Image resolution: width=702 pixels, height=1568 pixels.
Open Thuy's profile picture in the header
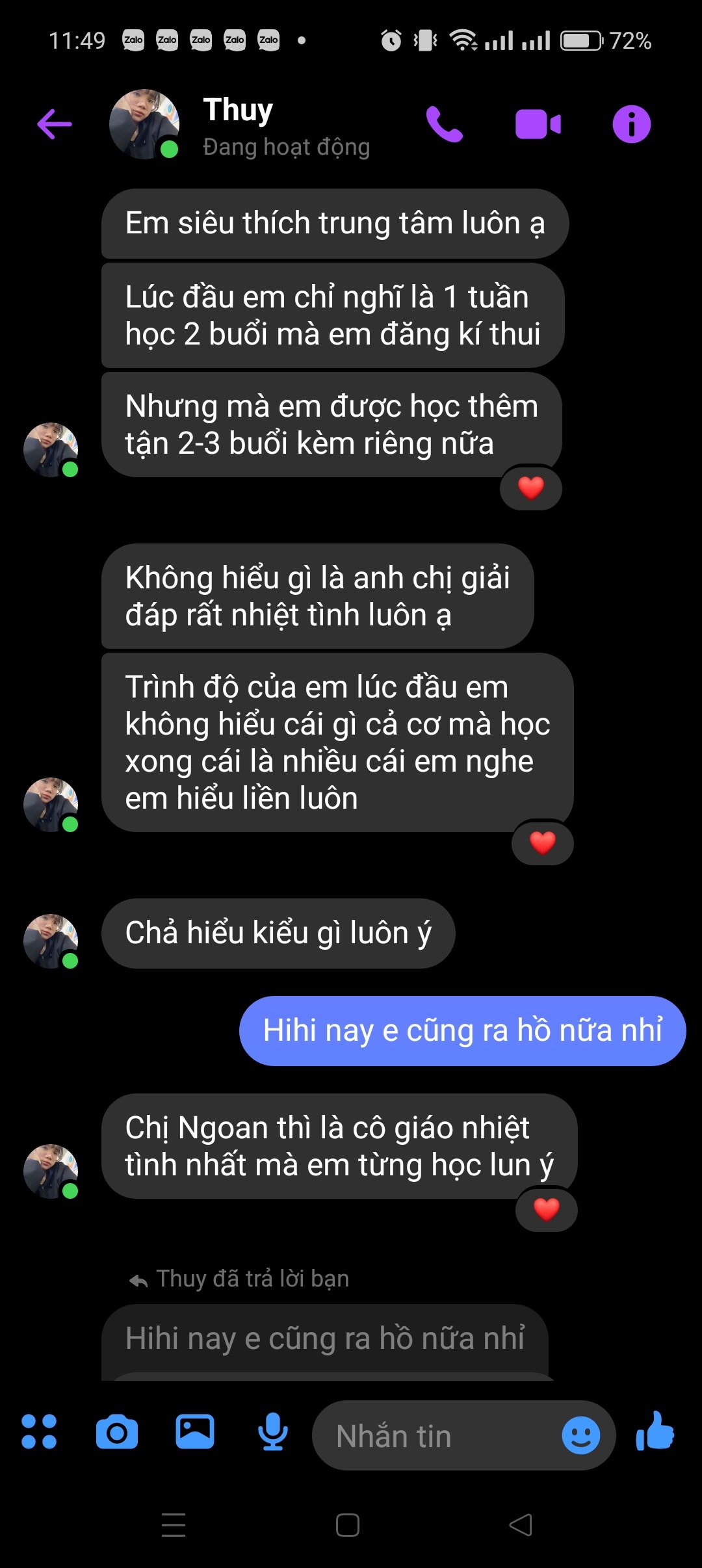coord(144,124)
